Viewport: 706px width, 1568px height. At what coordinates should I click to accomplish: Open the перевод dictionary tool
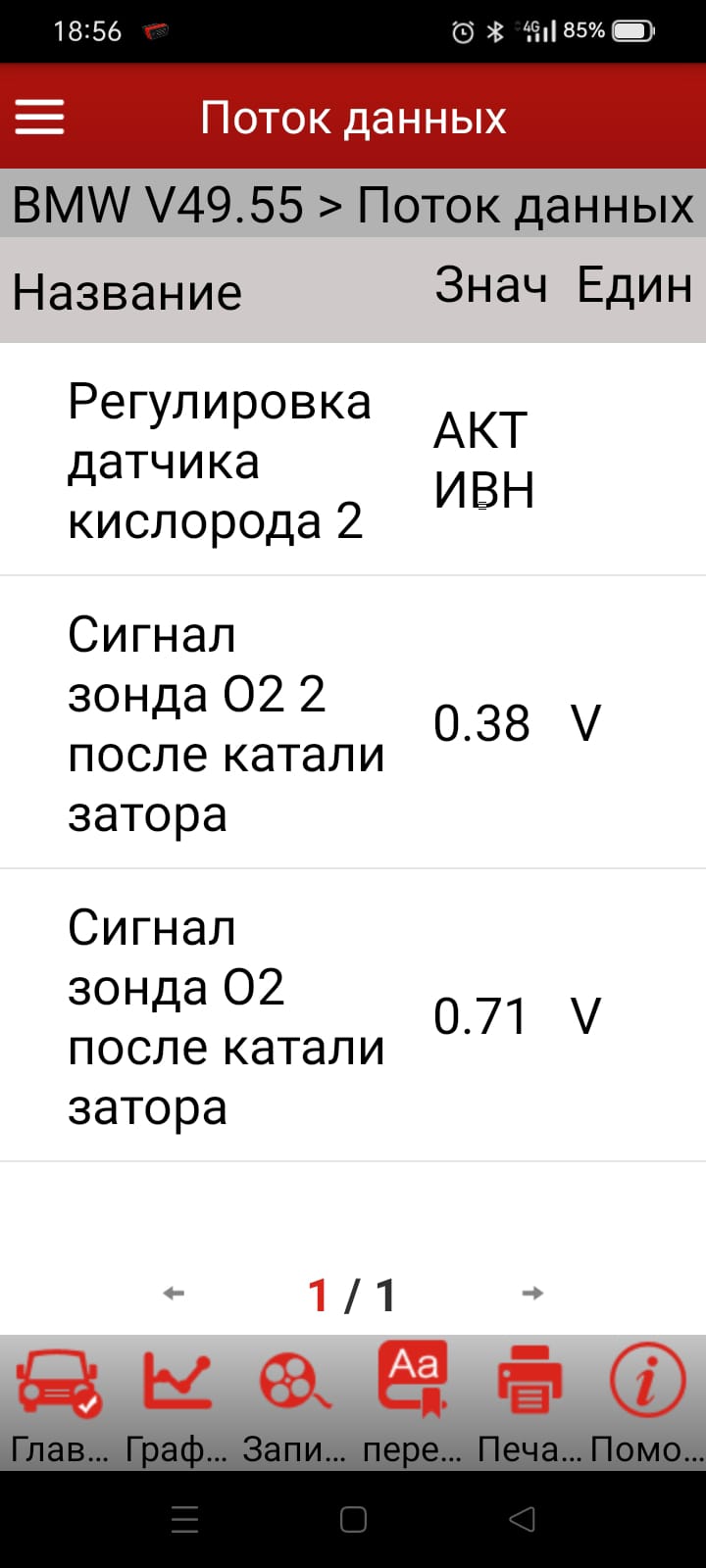(413, 1401)
